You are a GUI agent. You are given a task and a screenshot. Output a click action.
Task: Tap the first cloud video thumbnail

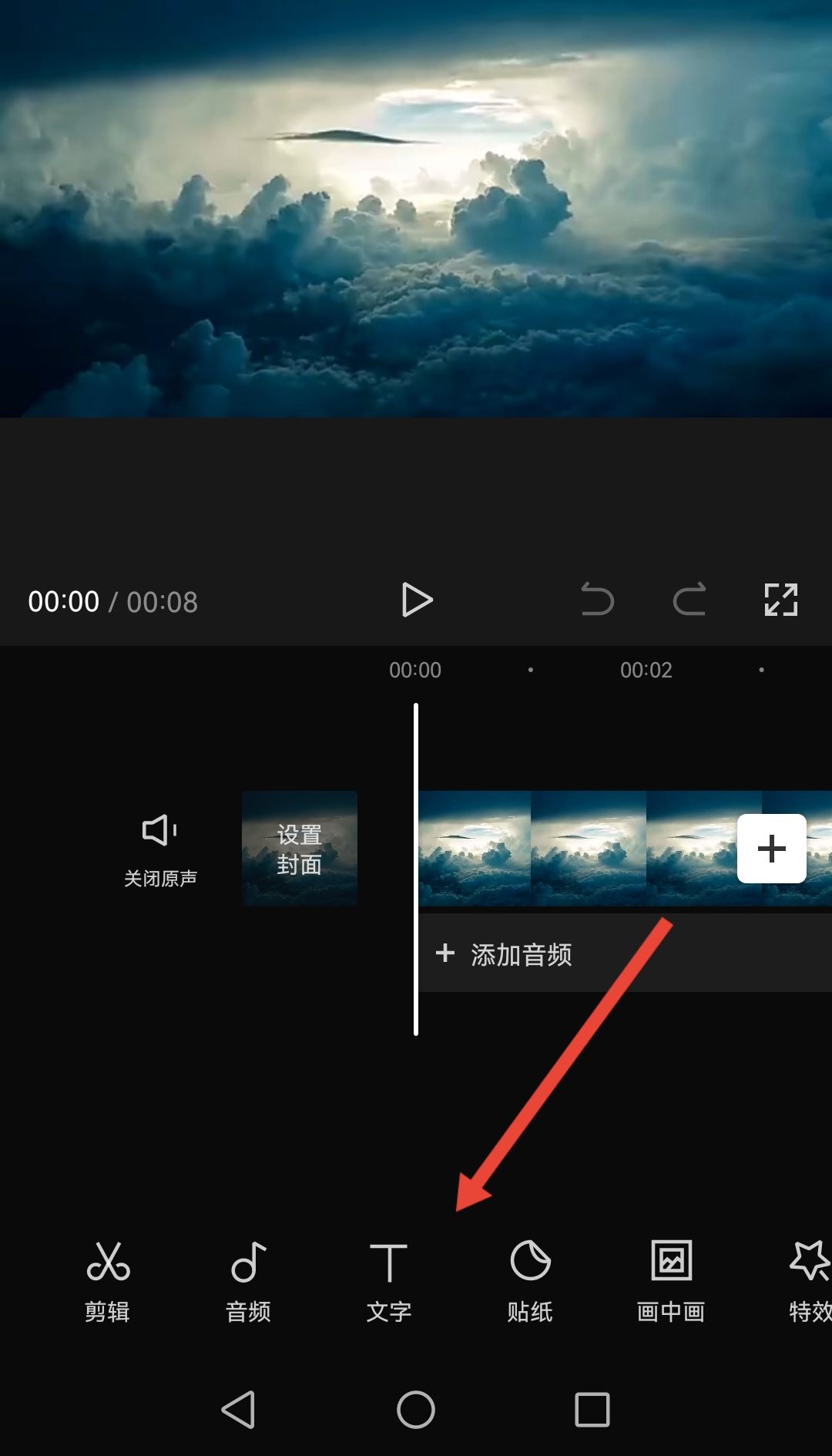click(x=474, y=848)
